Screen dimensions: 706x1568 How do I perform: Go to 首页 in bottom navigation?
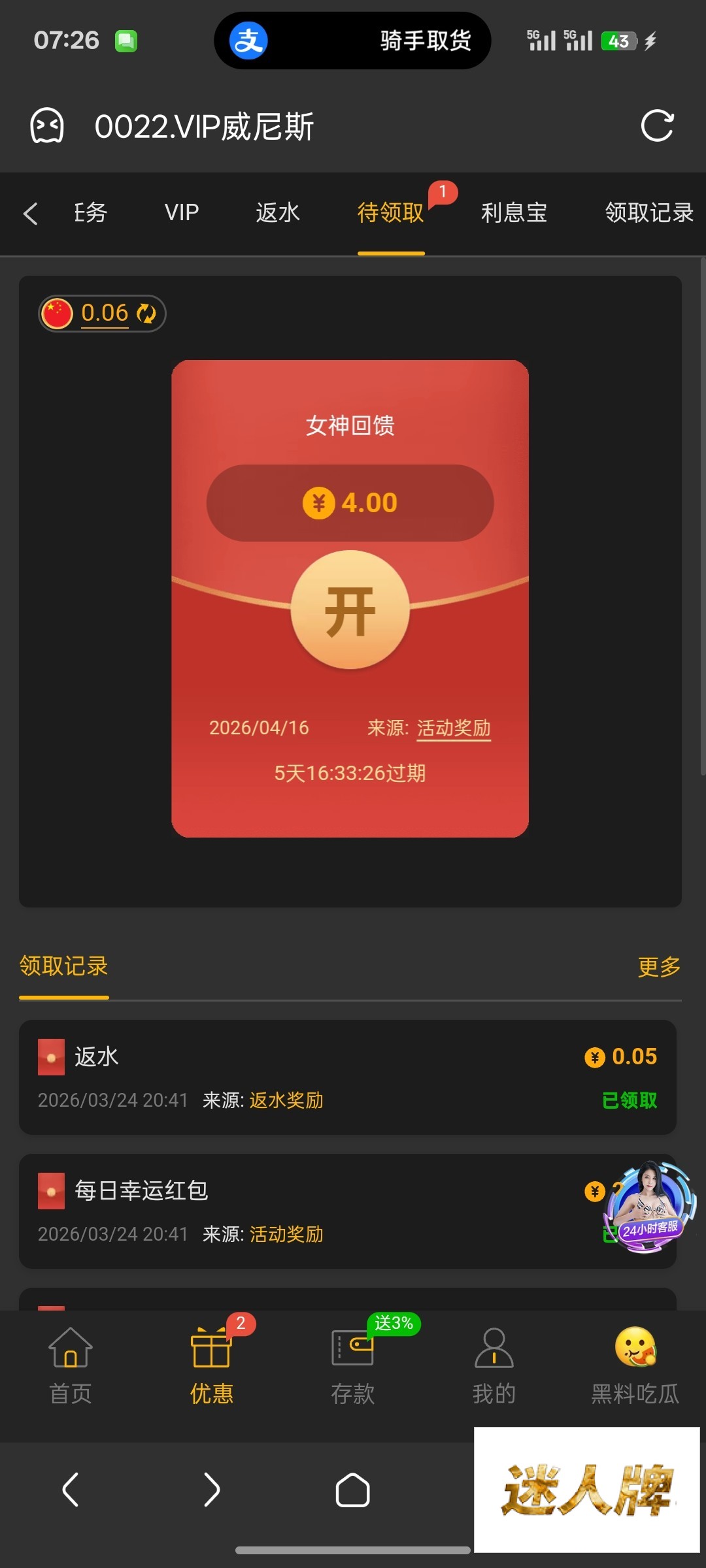[71, 1365]
